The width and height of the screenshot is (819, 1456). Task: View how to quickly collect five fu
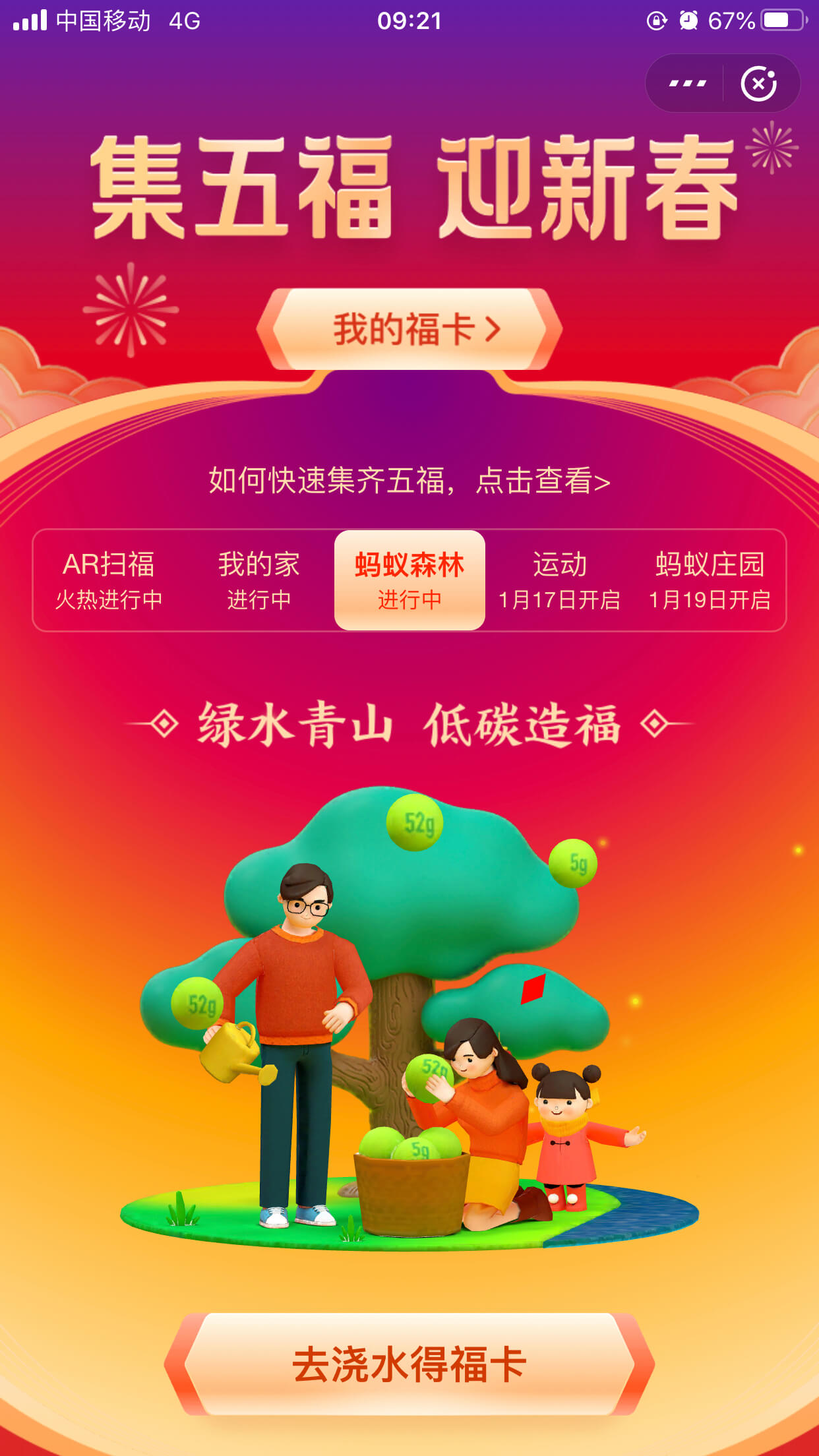point(409,481)
